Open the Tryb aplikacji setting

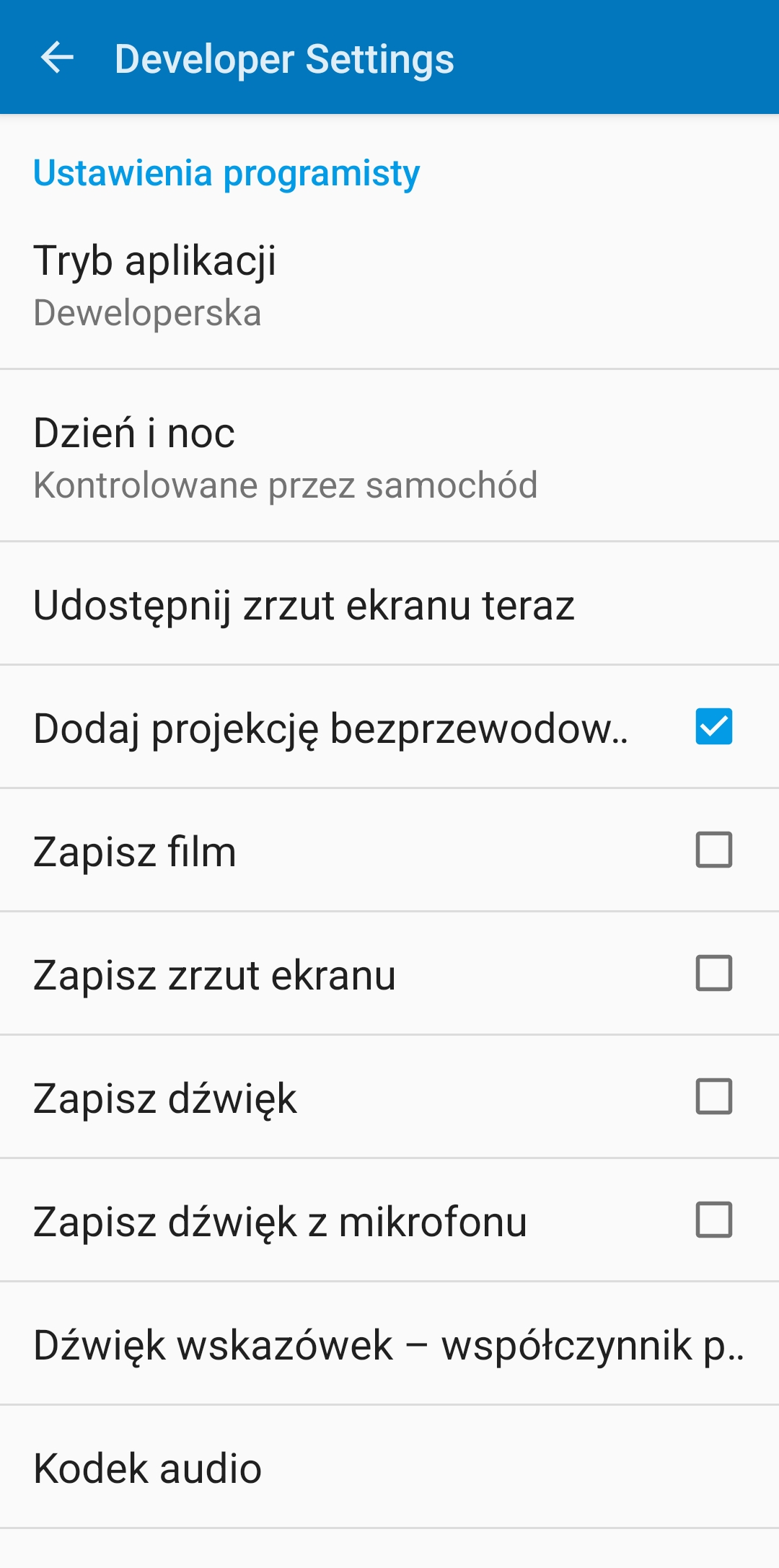click(x=389, y=285)
